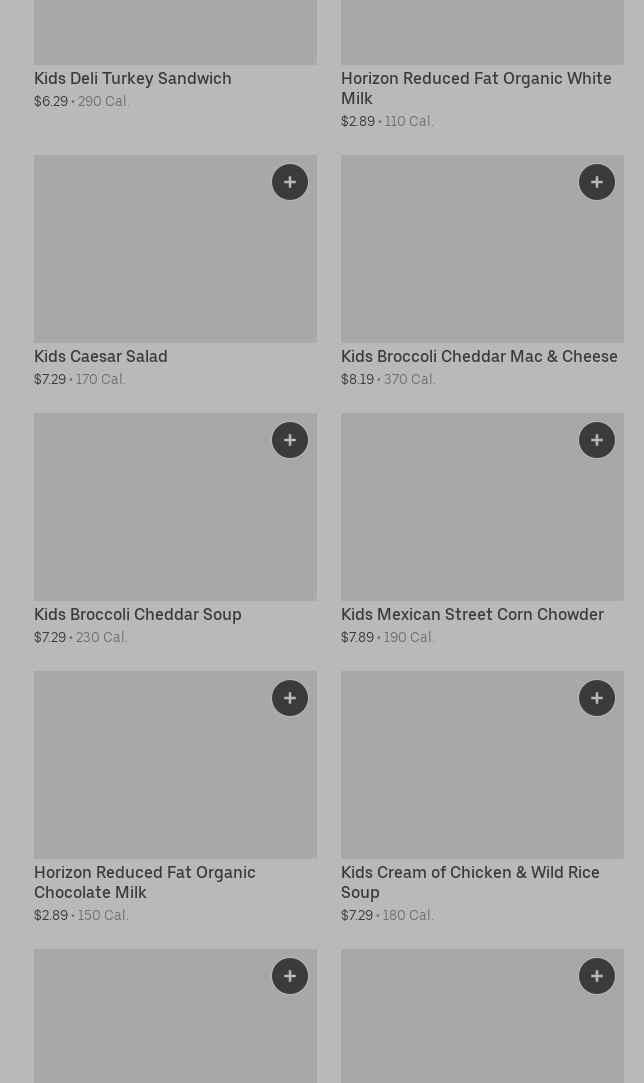This screenshot has height=1083, width=644.
Task: View Kids Caesar Salad details
Action: click(100, 356)
